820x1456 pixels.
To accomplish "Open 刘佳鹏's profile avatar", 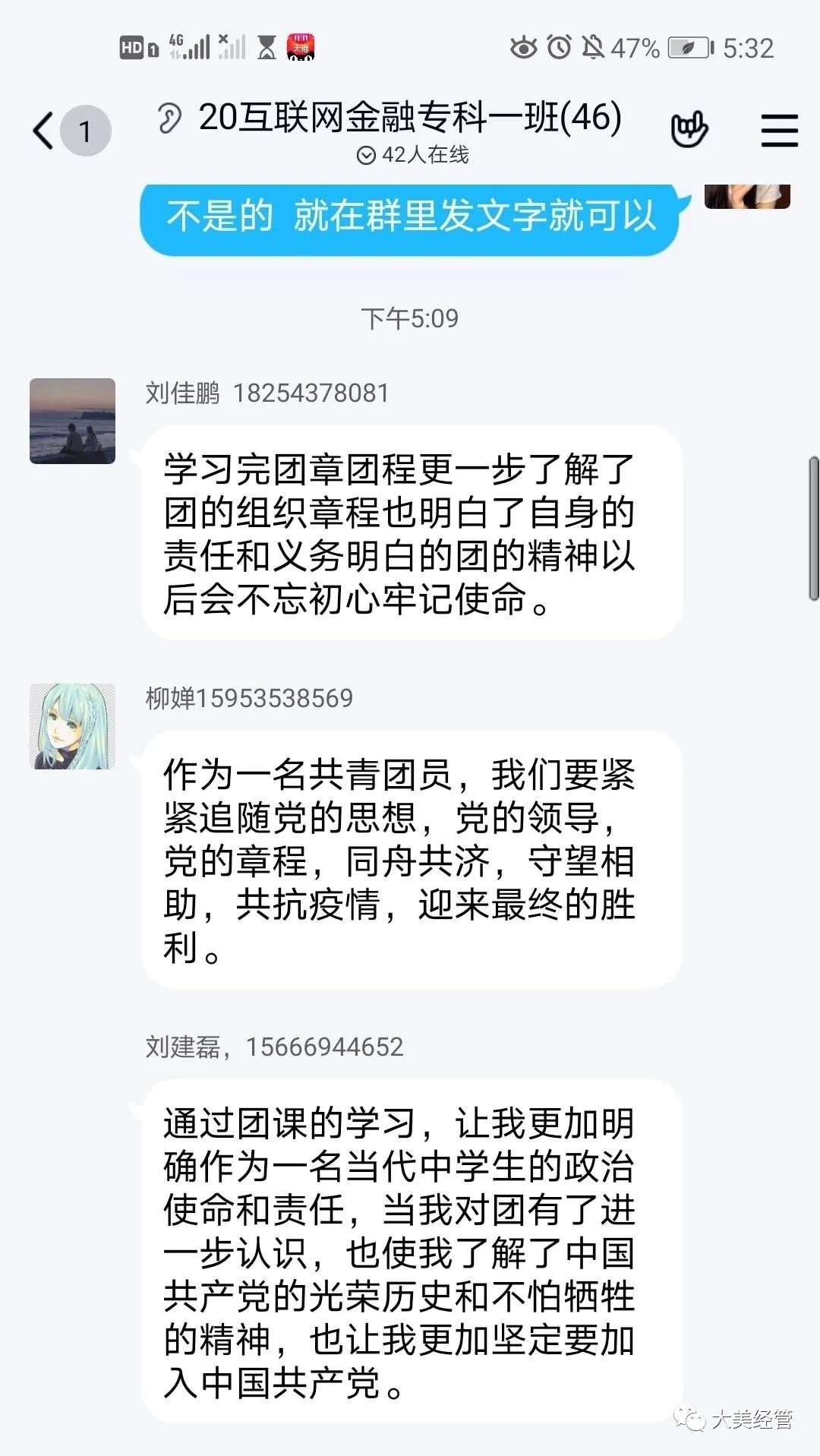I will pyautogui.click(x=72, y=421).
